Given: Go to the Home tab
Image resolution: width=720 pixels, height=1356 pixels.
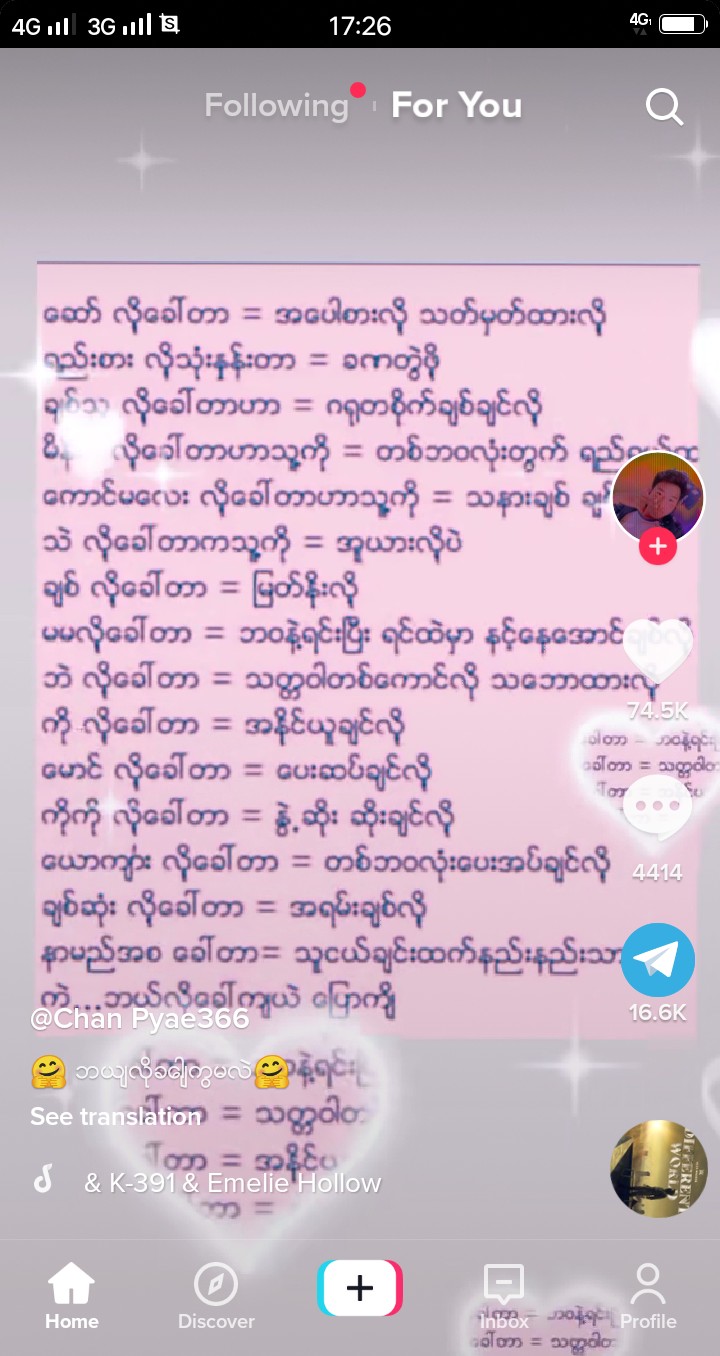Looking at the screenshot, I should 72,1295.
